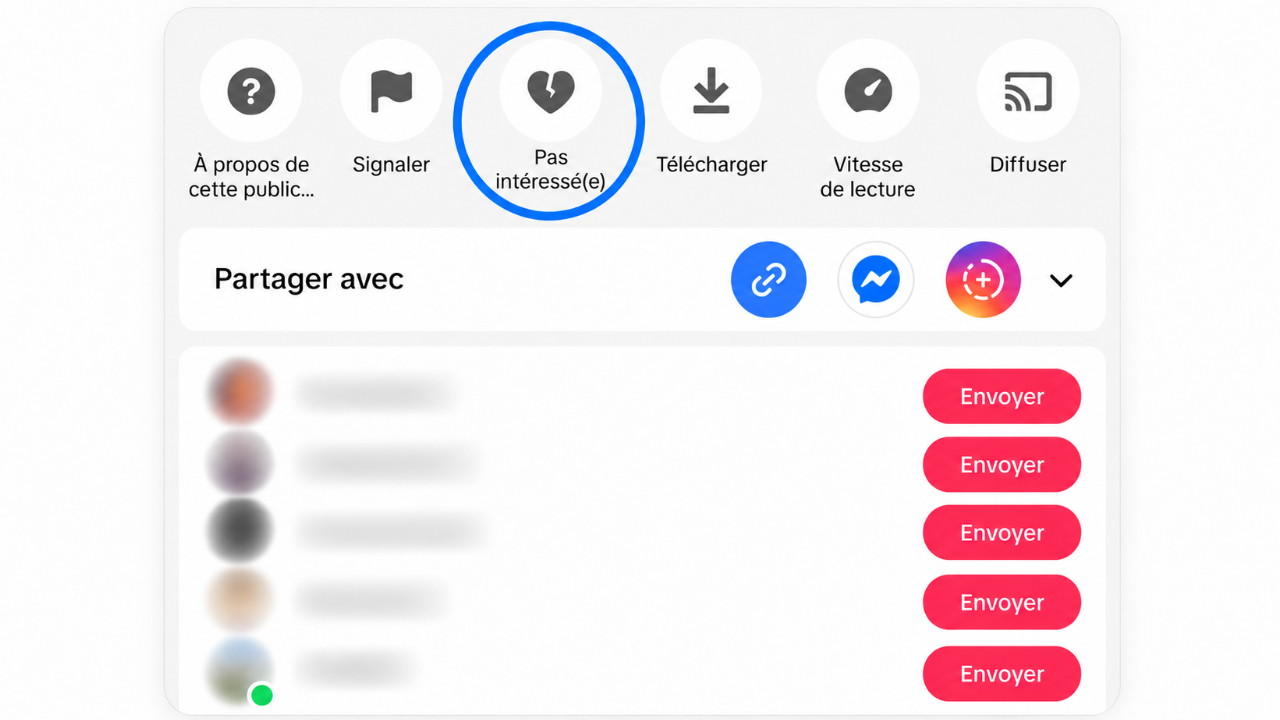Expand more Partager avec options chevron
The image size is (1280, 720).
[x=1061, y=281]
